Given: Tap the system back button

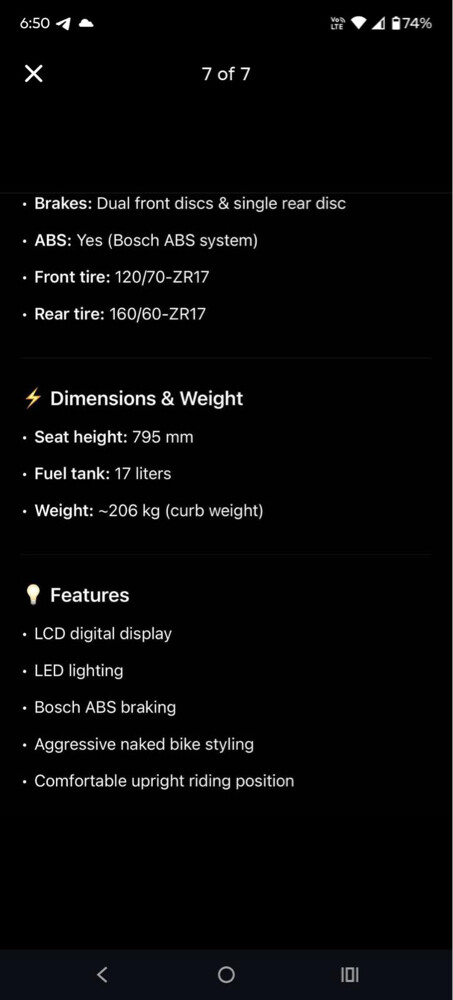Looking at the screenshot, I should pos(102,974).
